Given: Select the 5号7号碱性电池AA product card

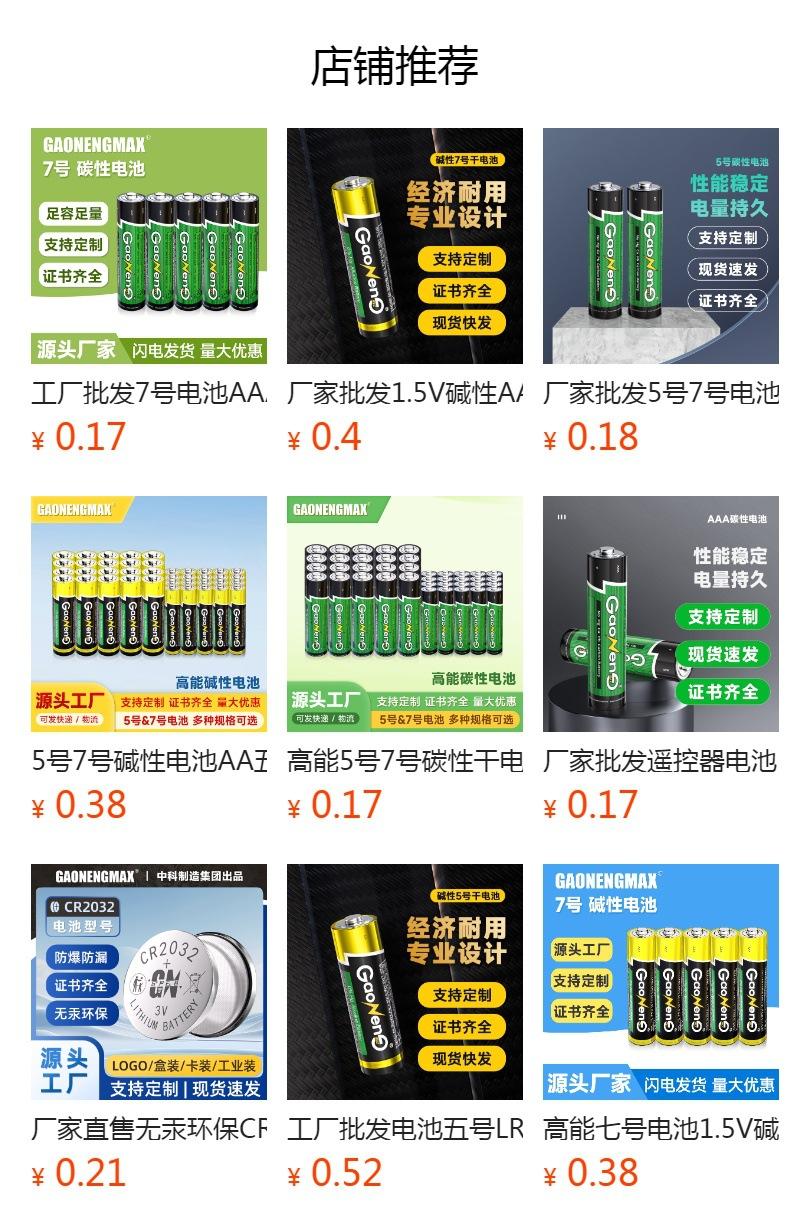Looking at the screenshot, I should pos(148,614).
